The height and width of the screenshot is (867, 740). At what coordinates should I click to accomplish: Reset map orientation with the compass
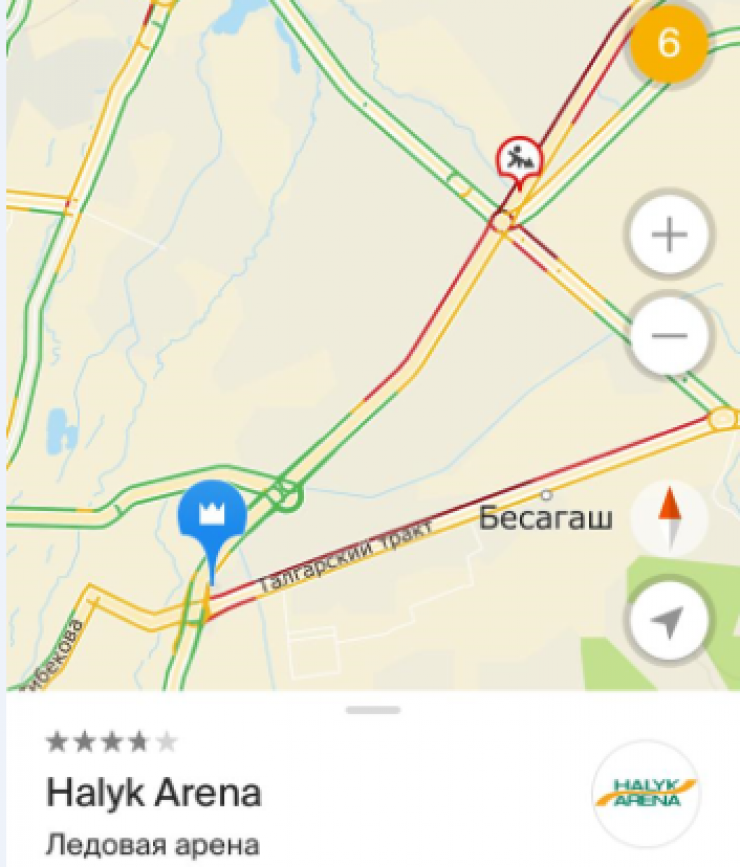[x=669, y=516]
